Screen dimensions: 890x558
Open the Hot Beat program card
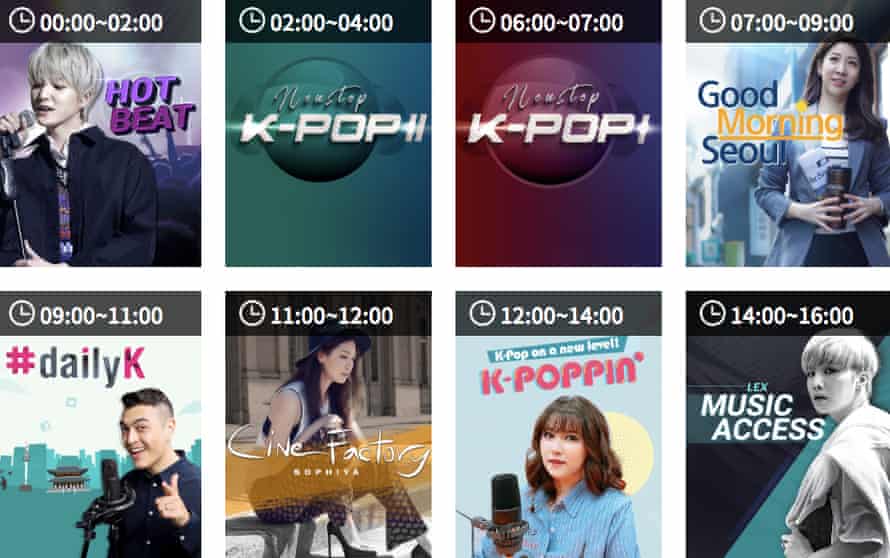click(100, 150)
